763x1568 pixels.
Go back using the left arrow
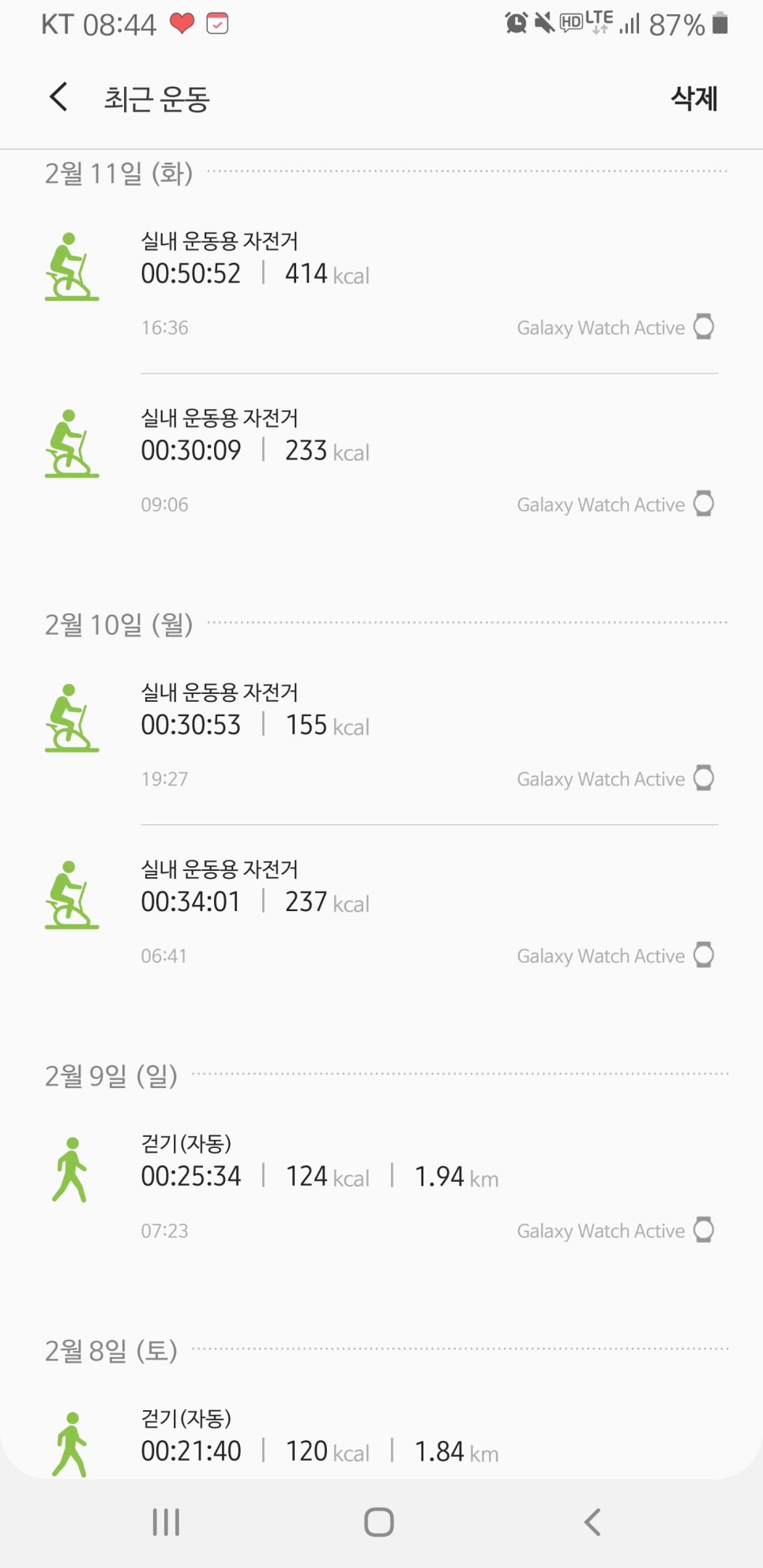(x=57, y=96)
